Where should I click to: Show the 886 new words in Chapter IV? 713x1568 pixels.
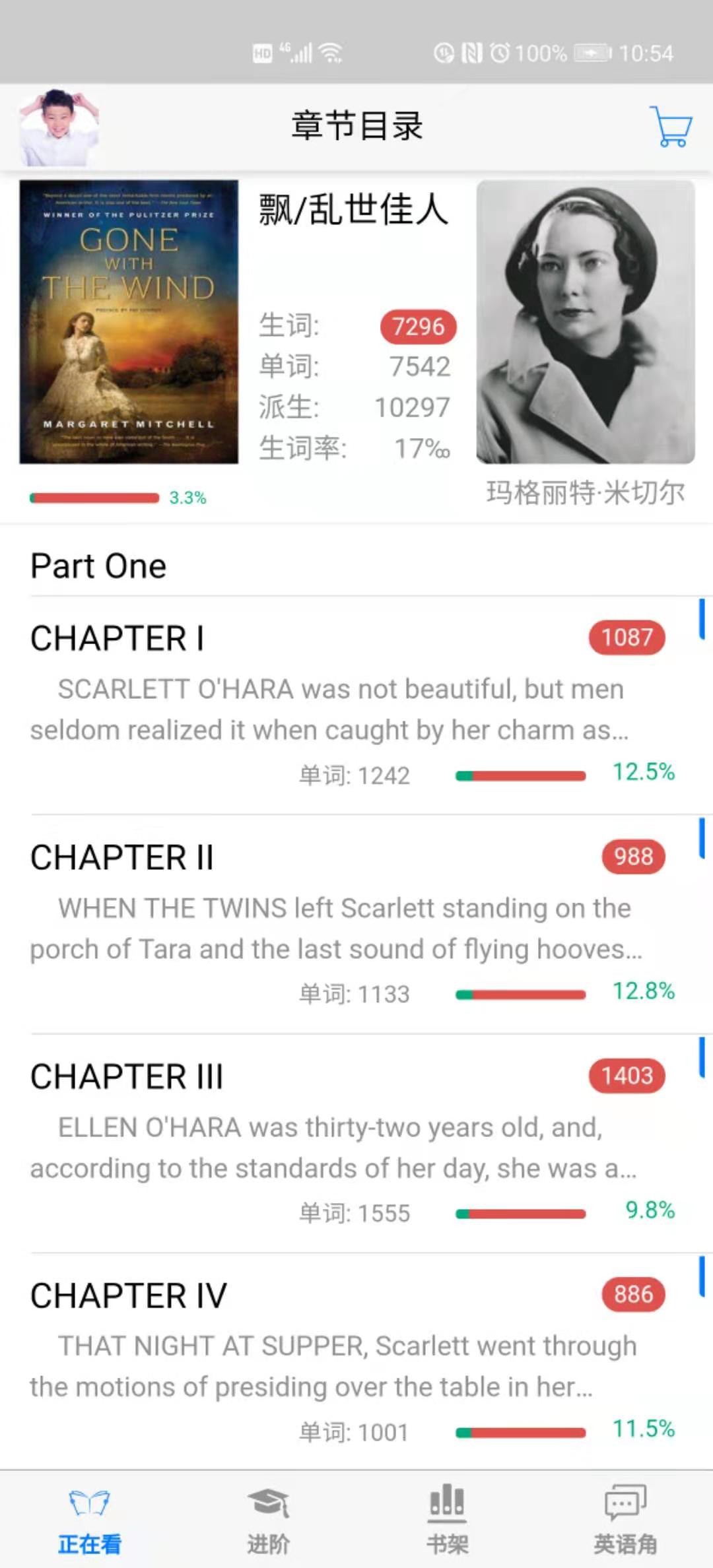tap(633, 1295)
